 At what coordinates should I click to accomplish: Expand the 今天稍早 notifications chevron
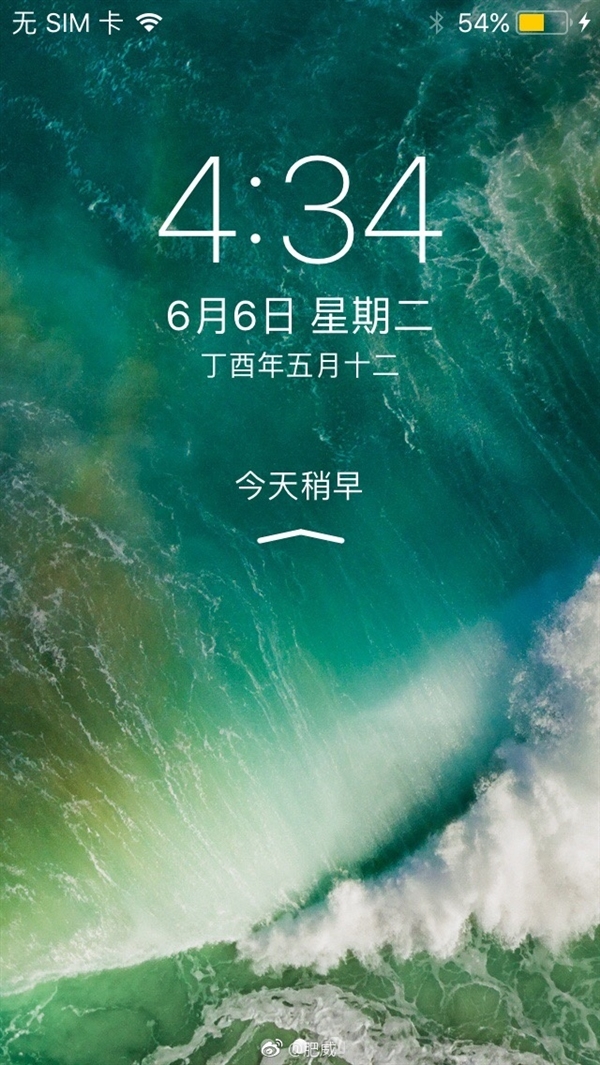click(x=300, y=537)
